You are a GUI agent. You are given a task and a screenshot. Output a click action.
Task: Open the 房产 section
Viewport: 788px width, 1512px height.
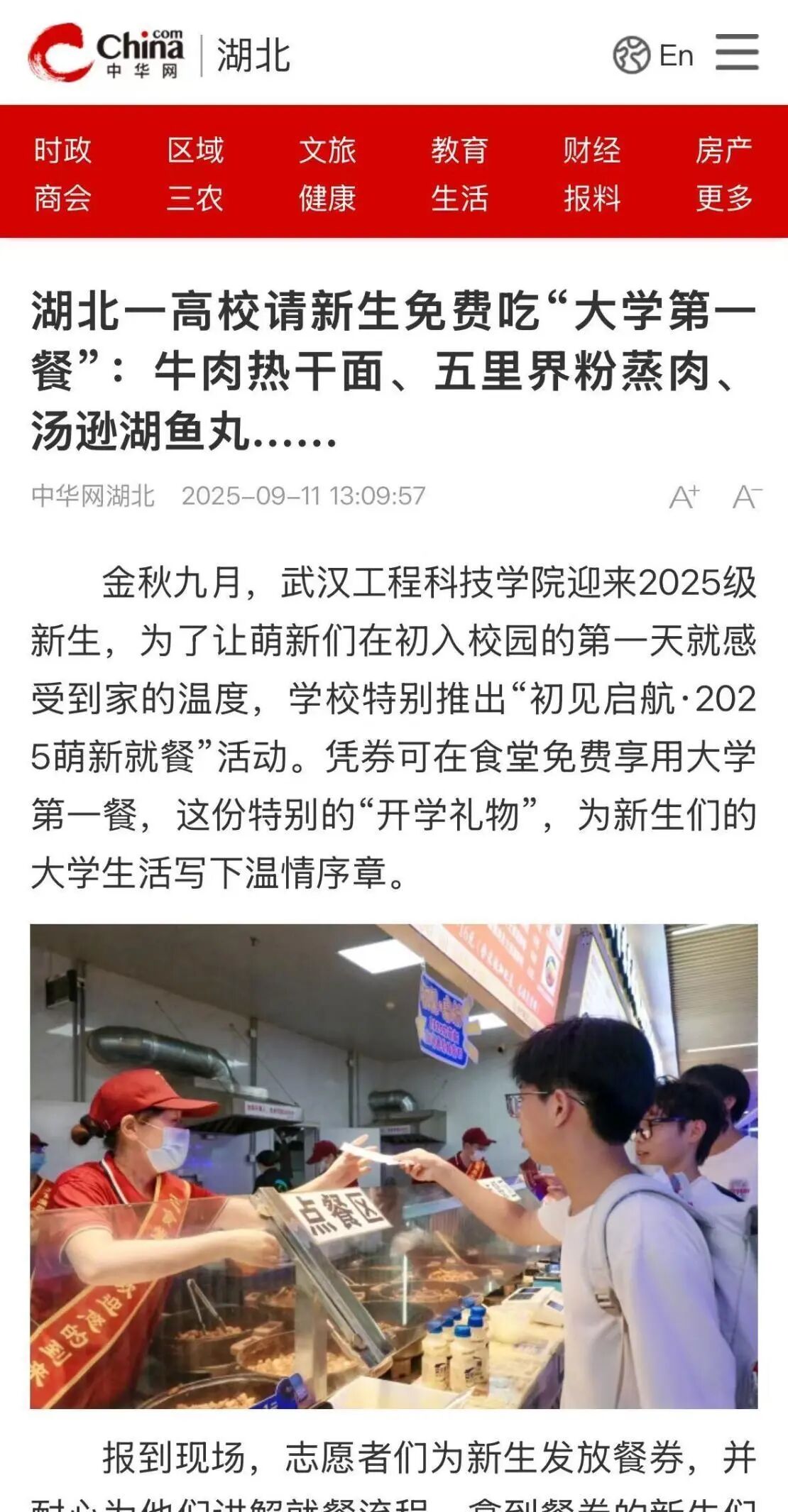point(723,150)
